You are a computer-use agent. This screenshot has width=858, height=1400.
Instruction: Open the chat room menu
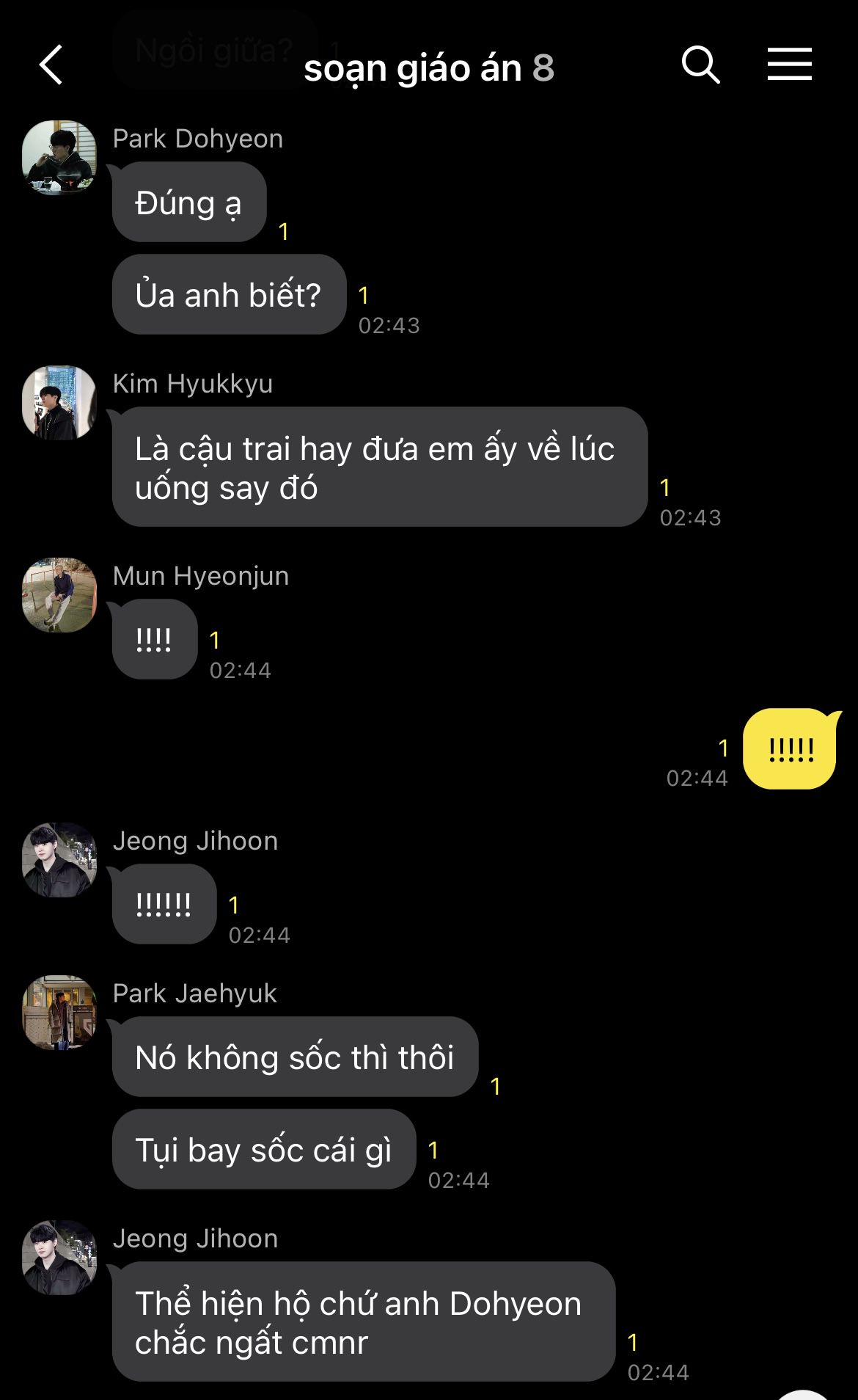pos(789,65)
